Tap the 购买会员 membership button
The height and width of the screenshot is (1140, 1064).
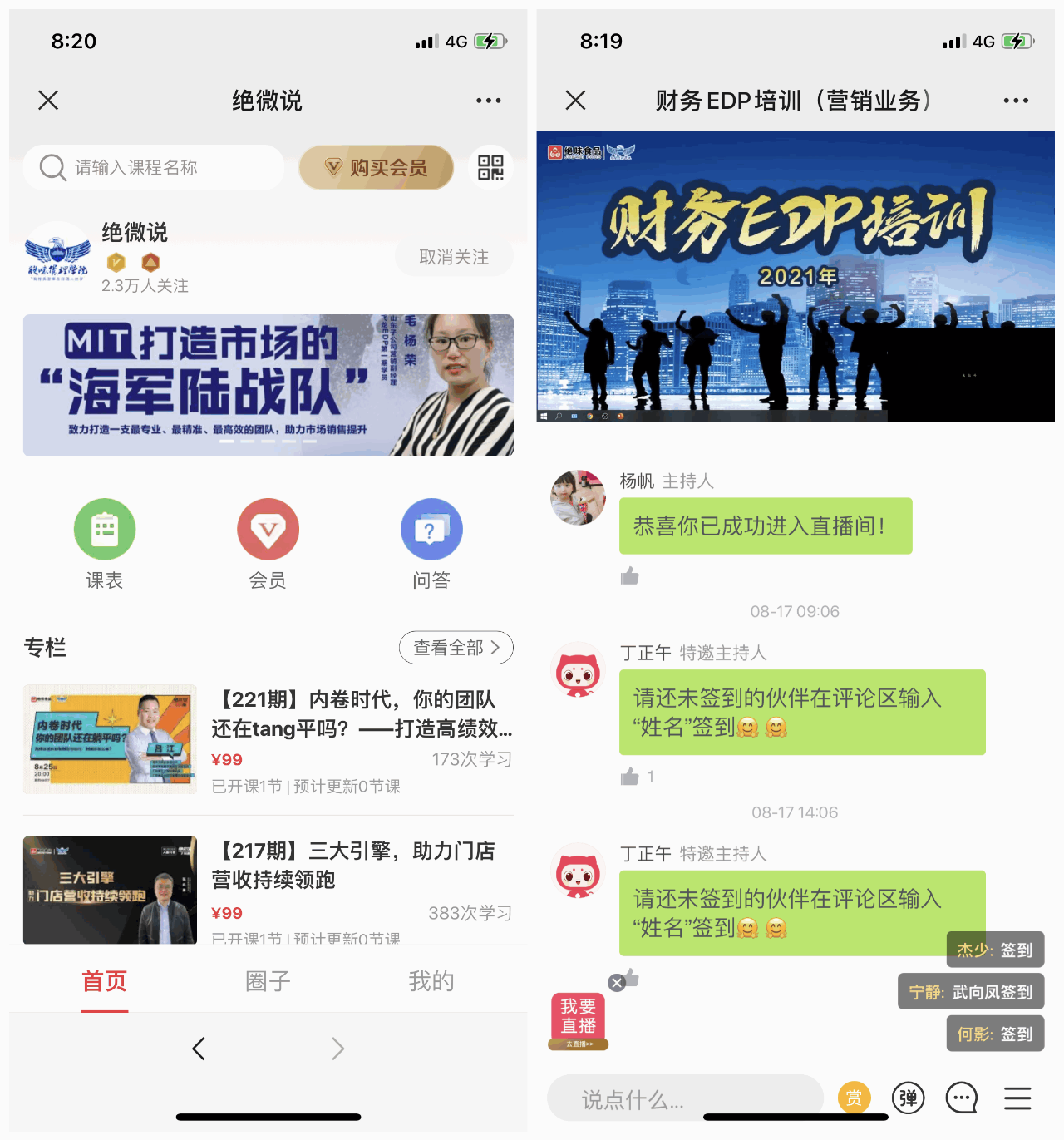click(376, 167)
